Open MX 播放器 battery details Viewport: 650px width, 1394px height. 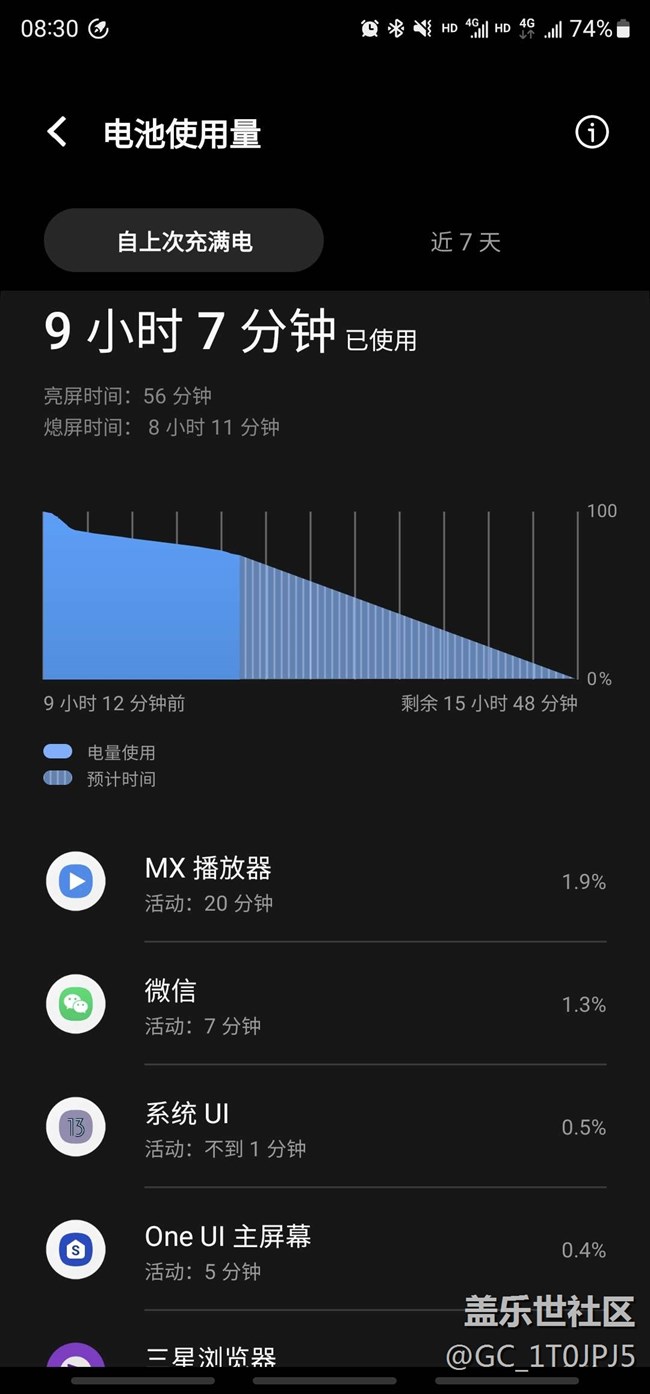(x=325, y=882)
